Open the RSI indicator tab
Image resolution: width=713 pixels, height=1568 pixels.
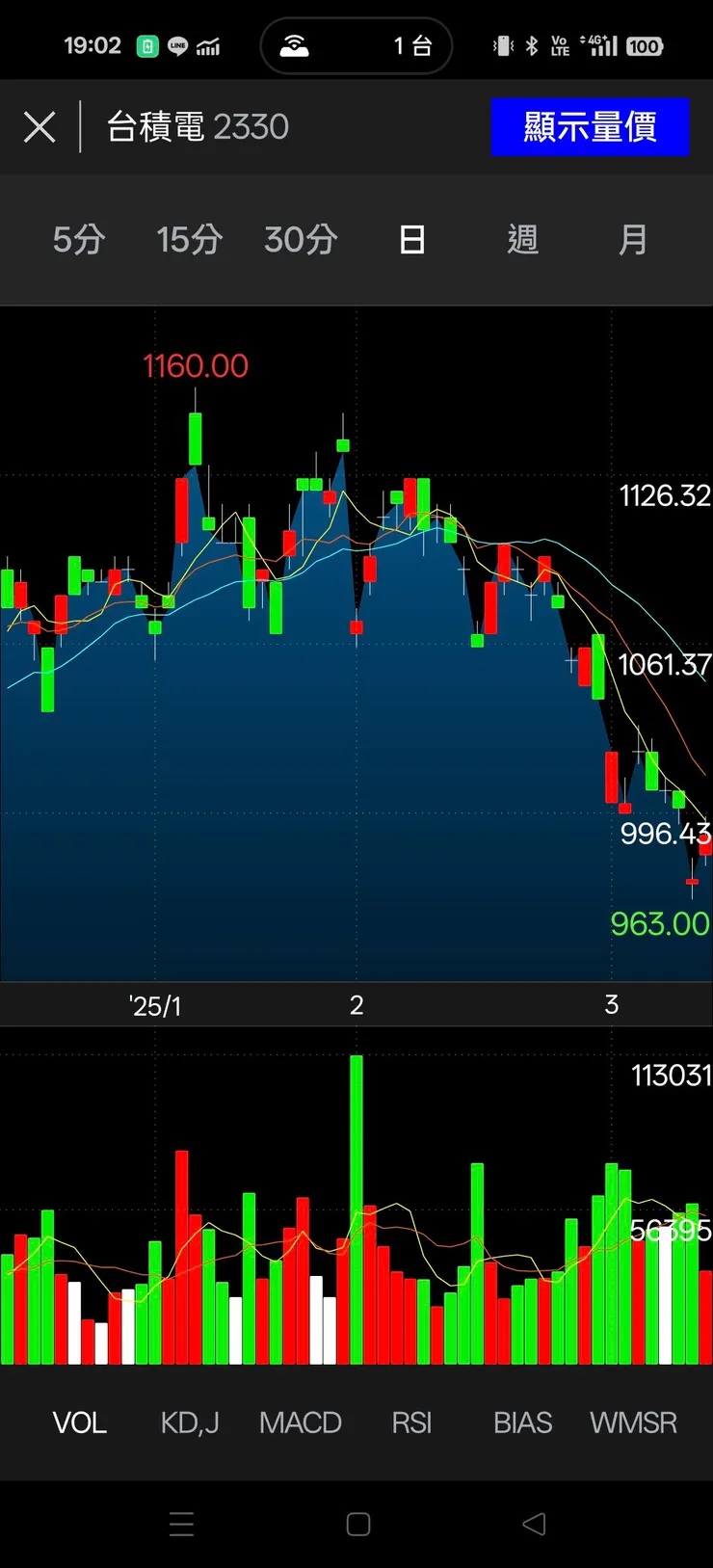411,1422
